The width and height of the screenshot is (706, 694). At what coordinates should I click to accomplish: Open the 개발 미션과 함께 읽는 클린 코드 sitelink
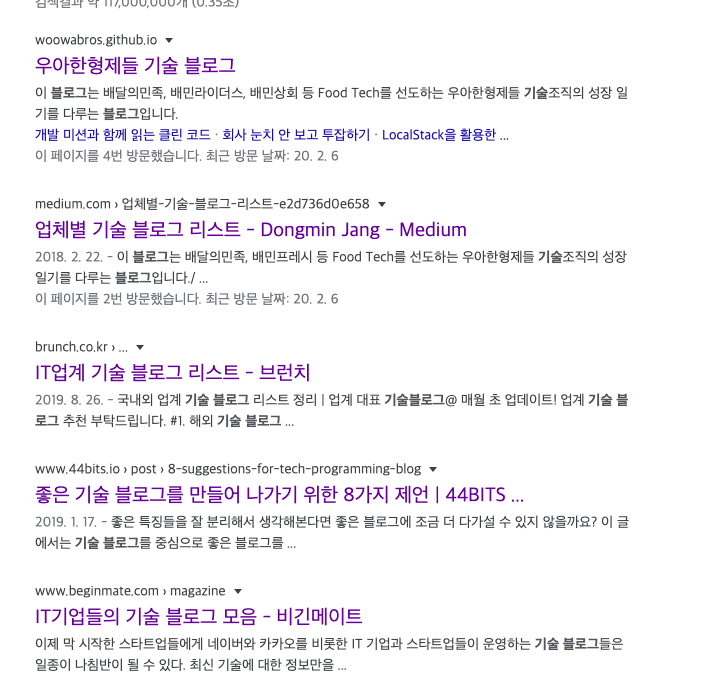(122, 135)
